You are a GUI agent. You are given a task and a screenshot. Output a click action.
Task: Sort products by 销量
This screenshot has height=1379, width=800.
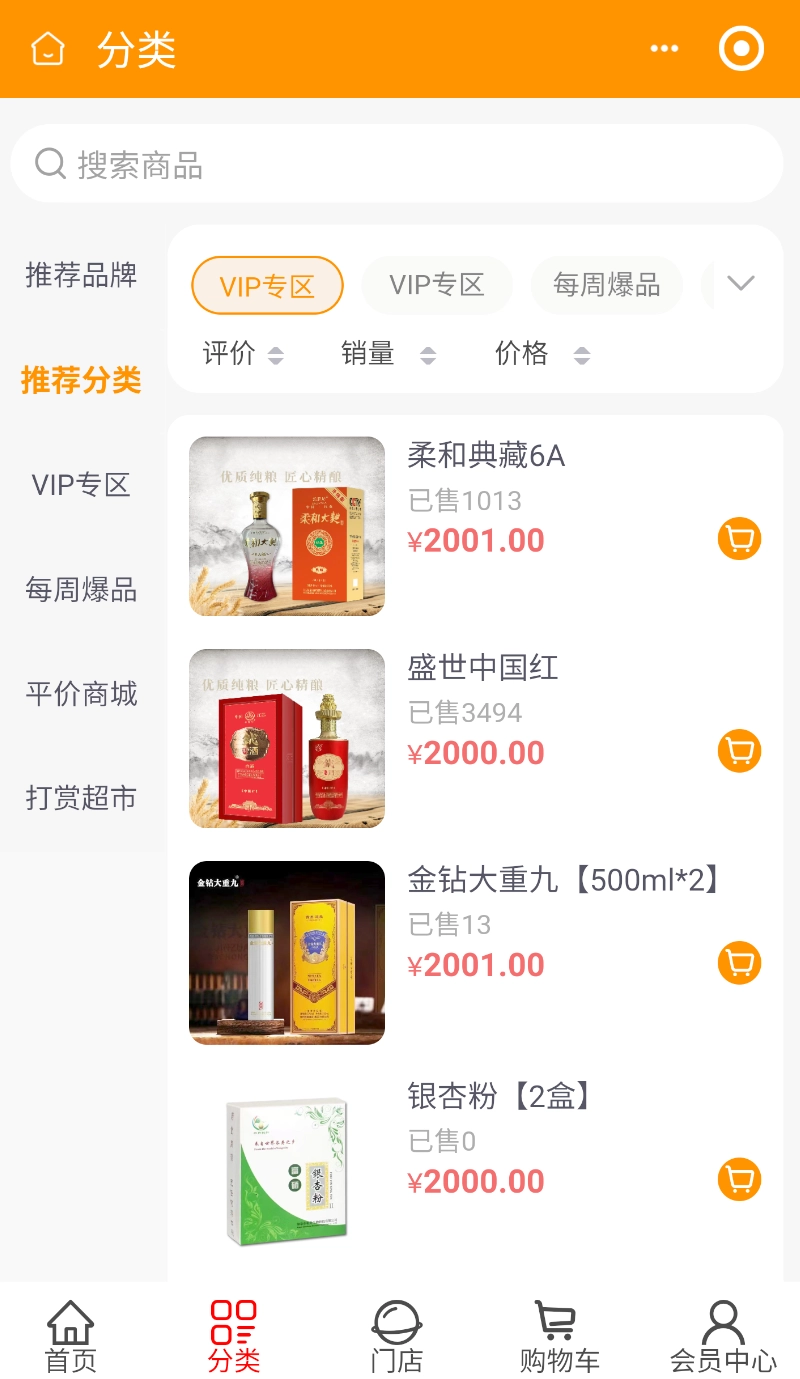click(x=388, y=354)
